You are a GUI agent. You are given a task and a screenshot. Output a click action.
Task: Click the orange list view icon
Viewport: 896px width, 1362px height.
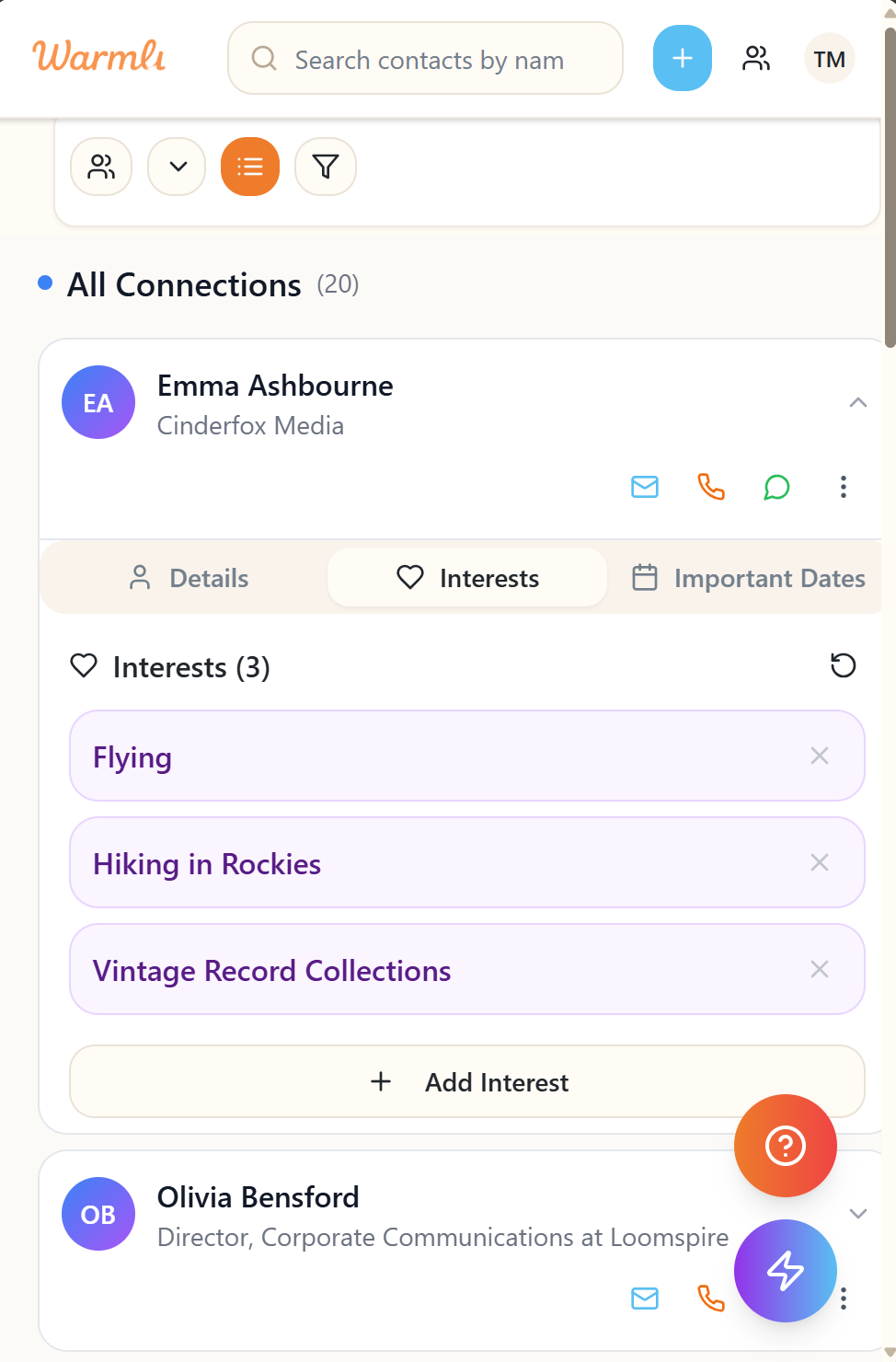pos(249,167)
